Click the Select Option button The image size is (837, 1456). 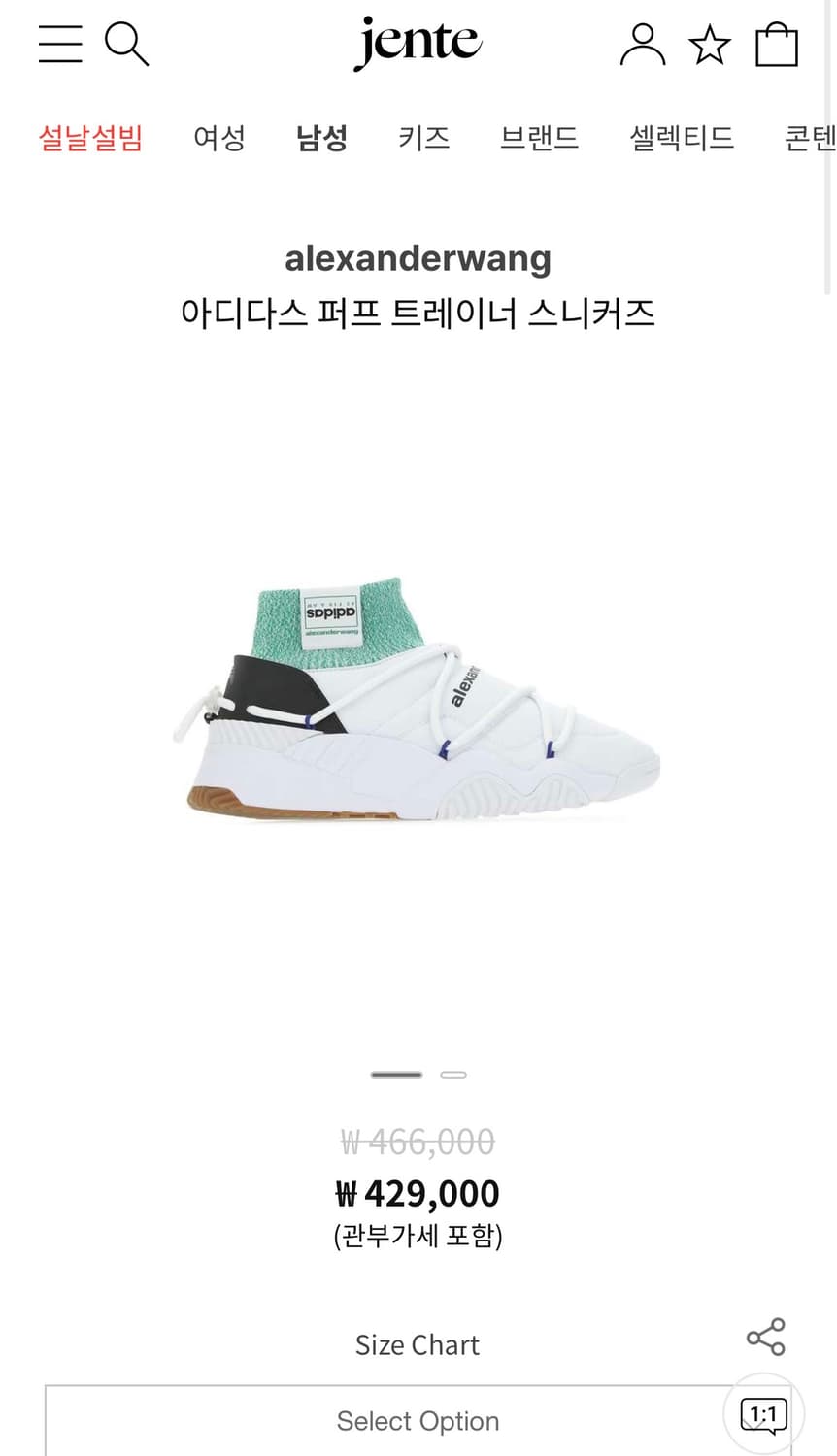pyautogui.click(x=418, y=1420)
